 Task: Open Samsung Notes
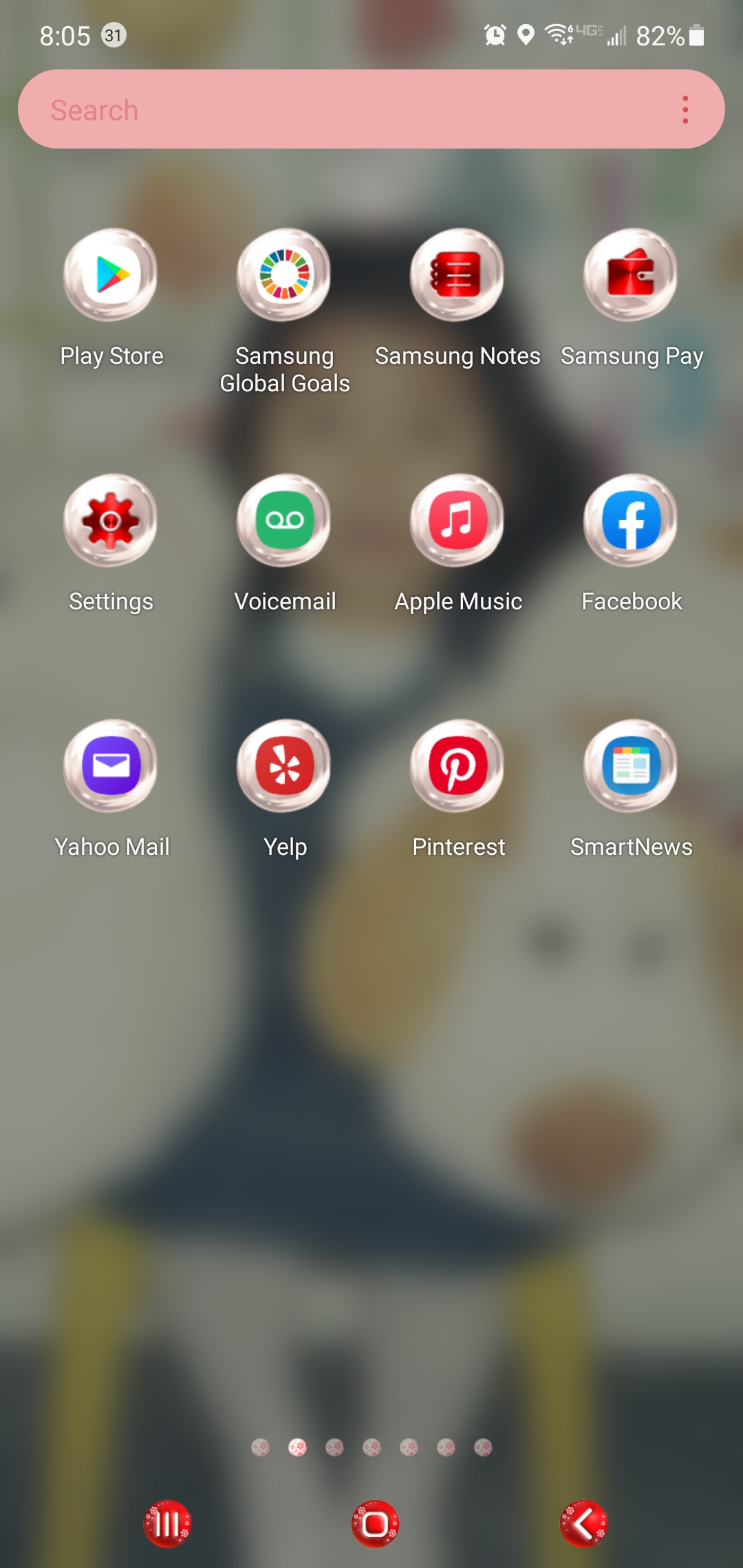(x=457, y=275)
